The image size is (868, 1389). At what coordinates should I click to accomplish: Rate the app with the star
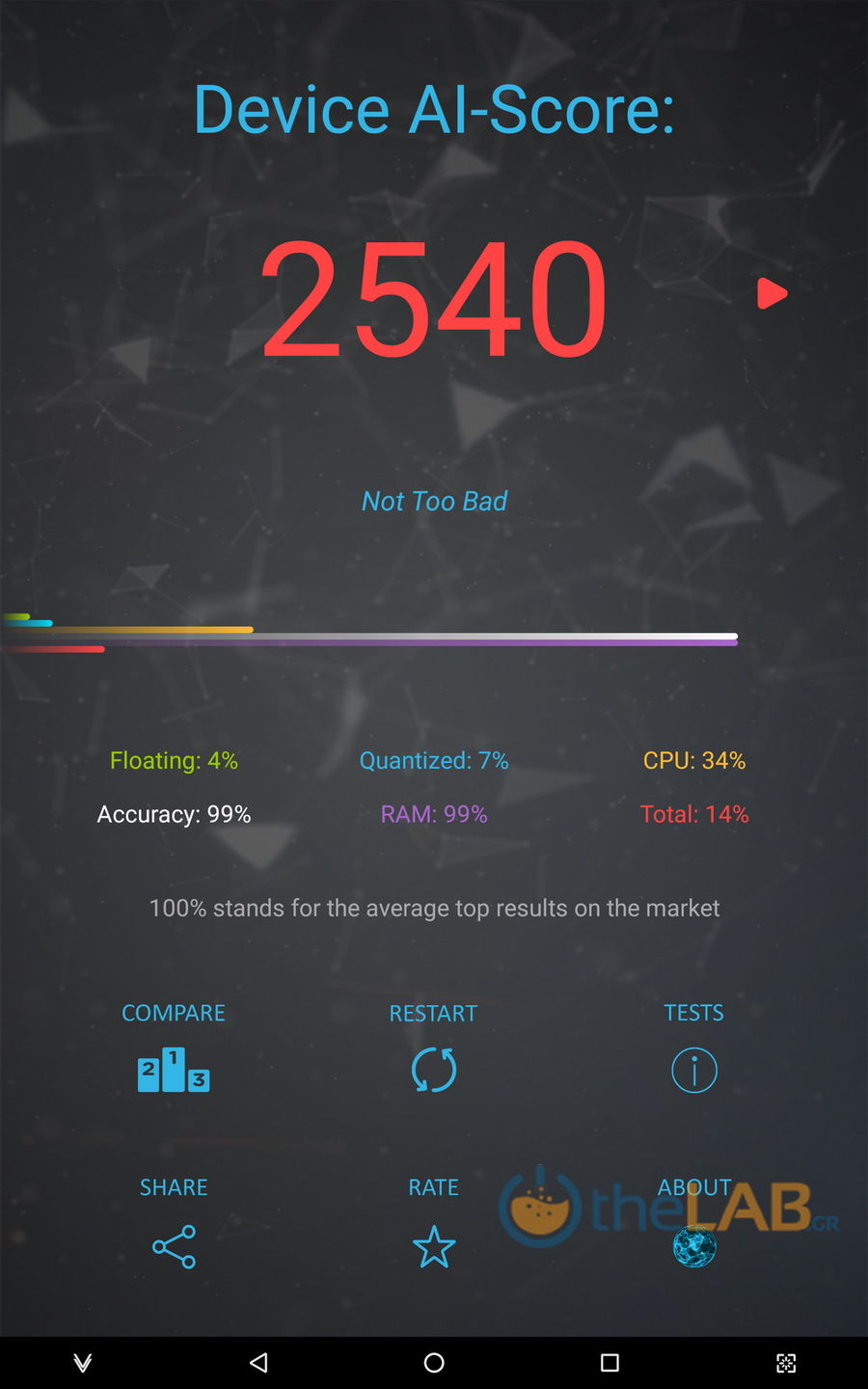434,1246
